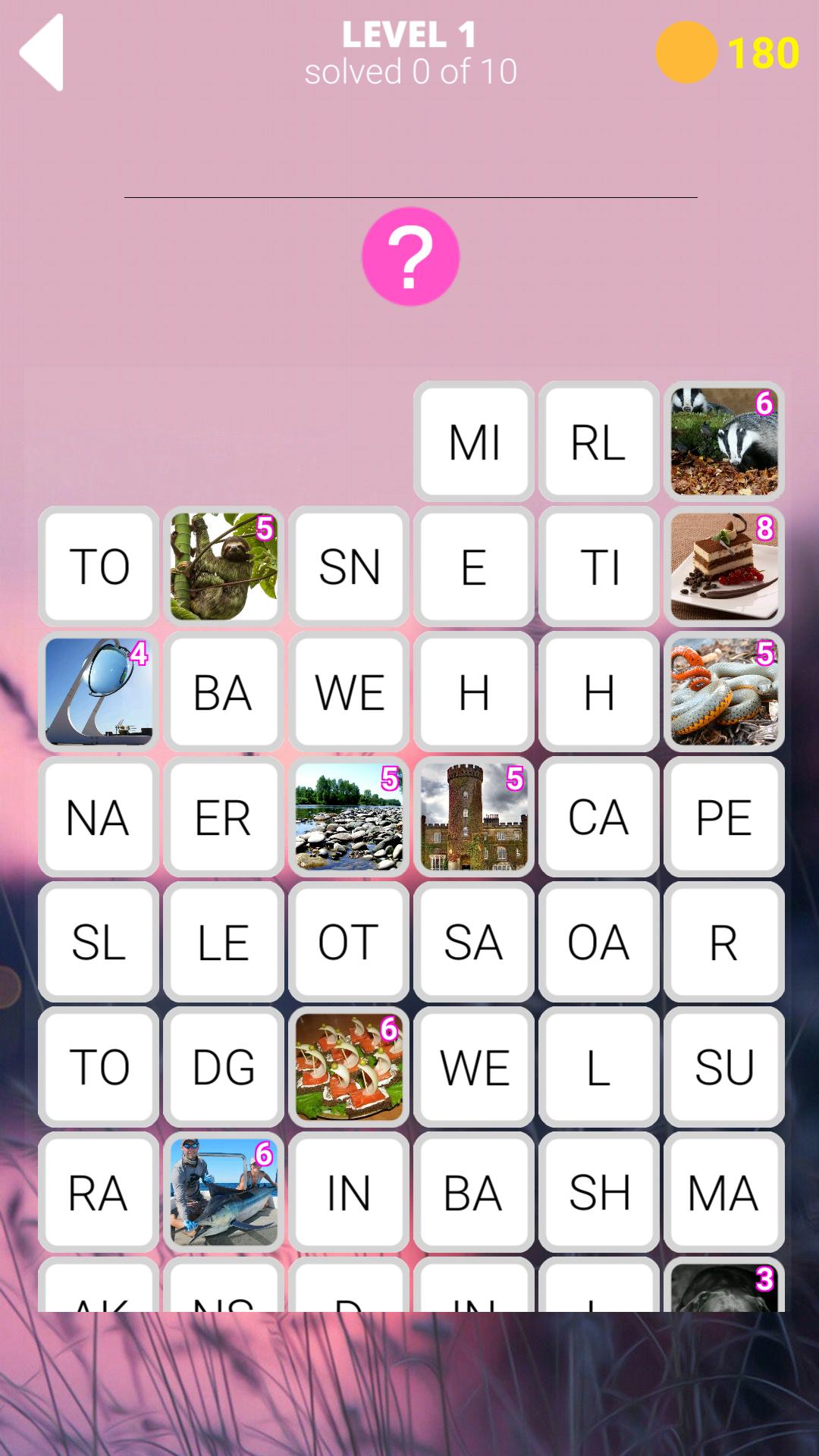Tap the SH letter tile
The image size is (819, 1456).
(599, 1192)
